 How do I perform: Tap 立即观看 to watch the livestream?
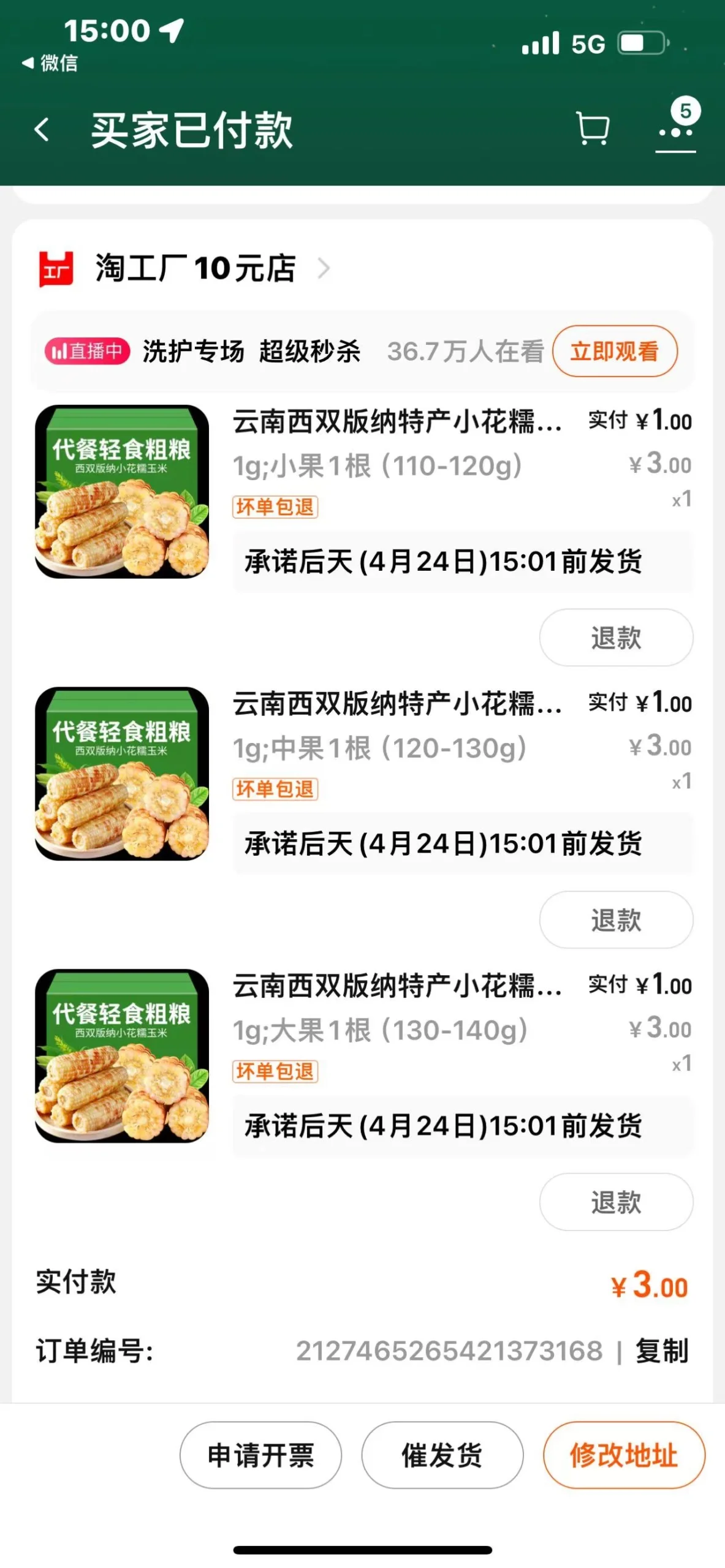(x=615, y=351)
